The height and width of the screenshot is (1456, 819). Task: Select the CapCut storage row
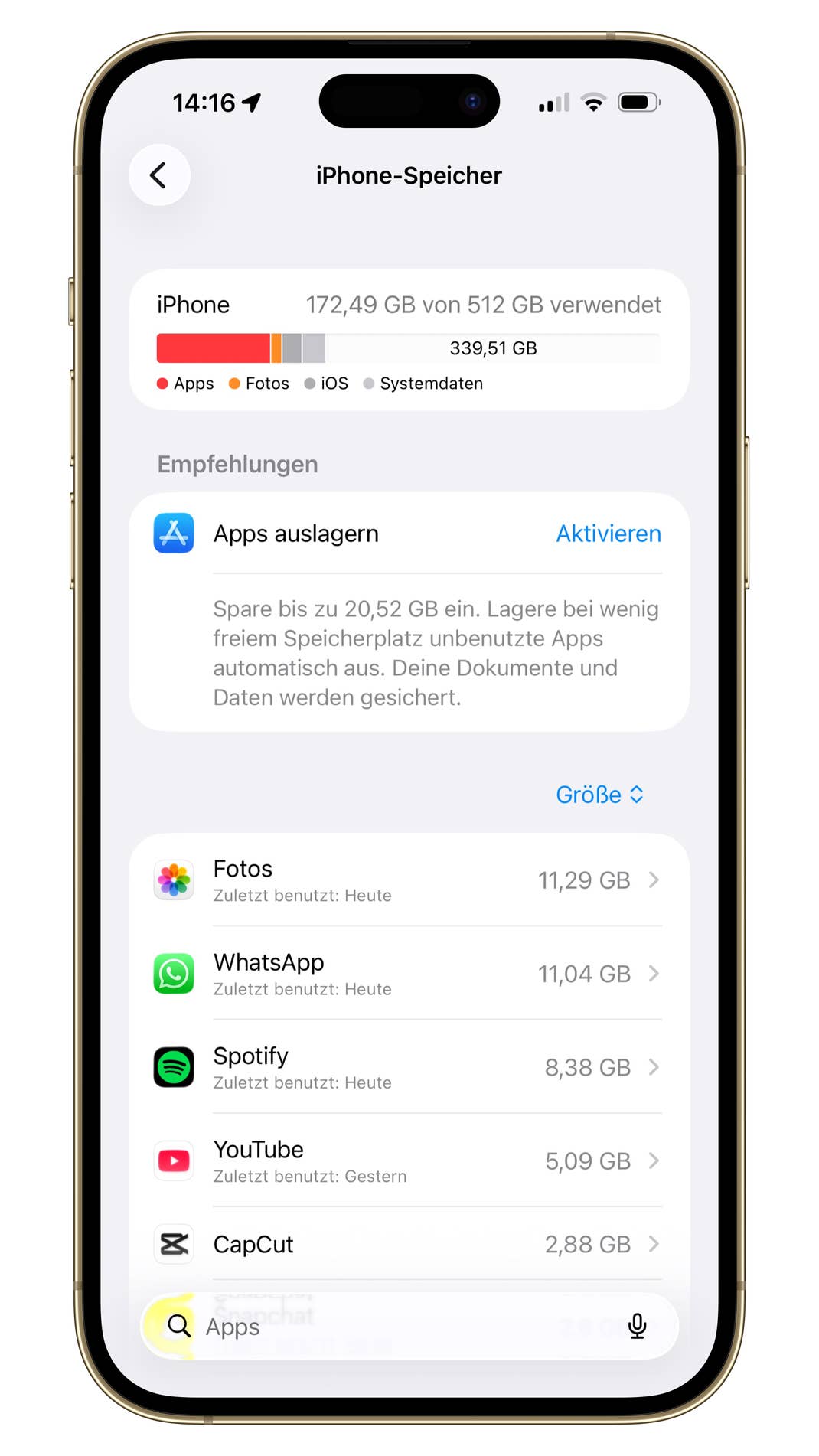coord(409,1244)
